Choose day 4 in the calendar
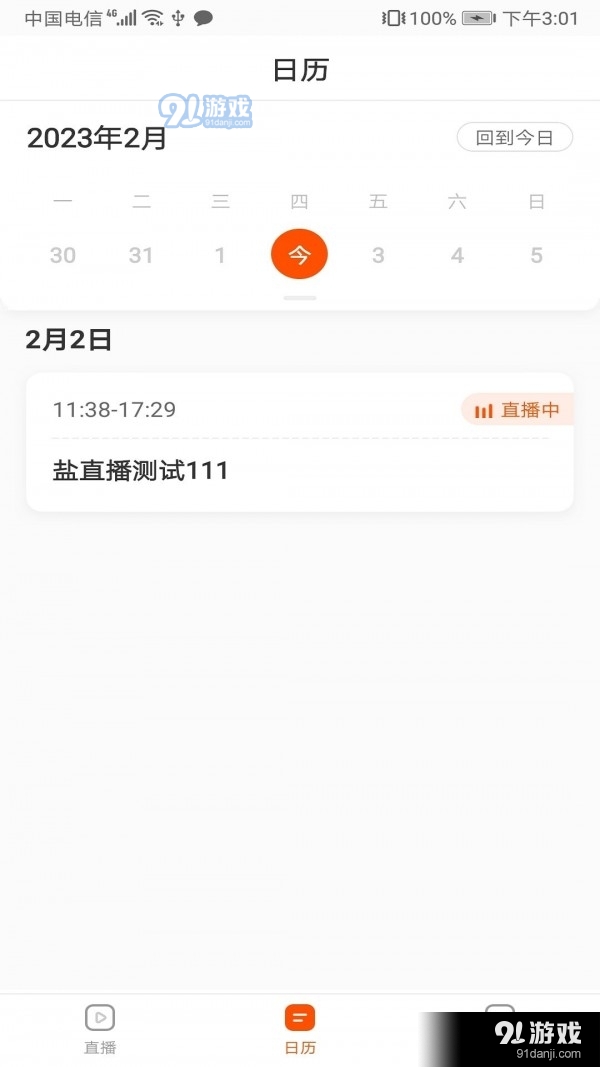The image size is (600, 1067). coord(457,255)
